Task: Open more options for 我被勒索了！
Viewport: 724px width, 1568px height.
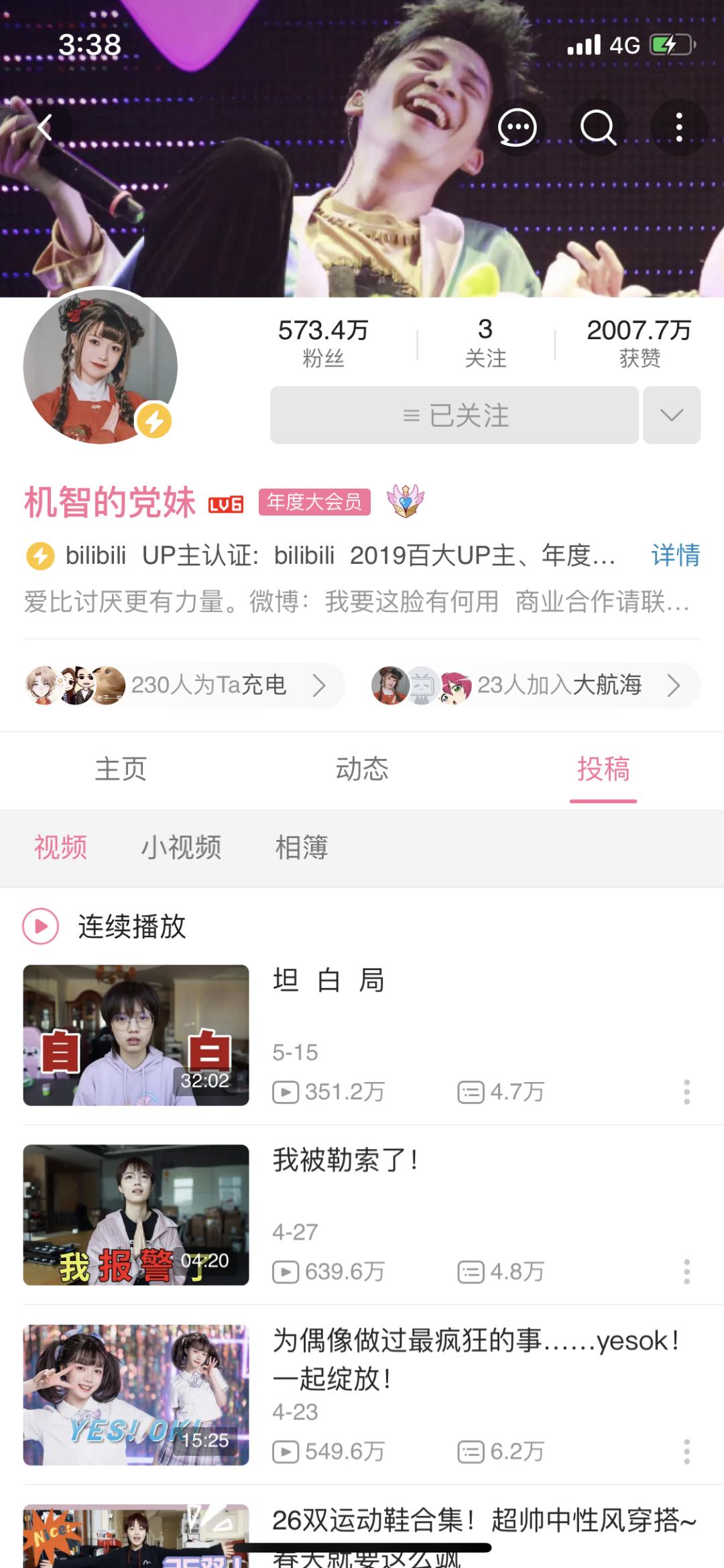Action: coord(686,1272)
